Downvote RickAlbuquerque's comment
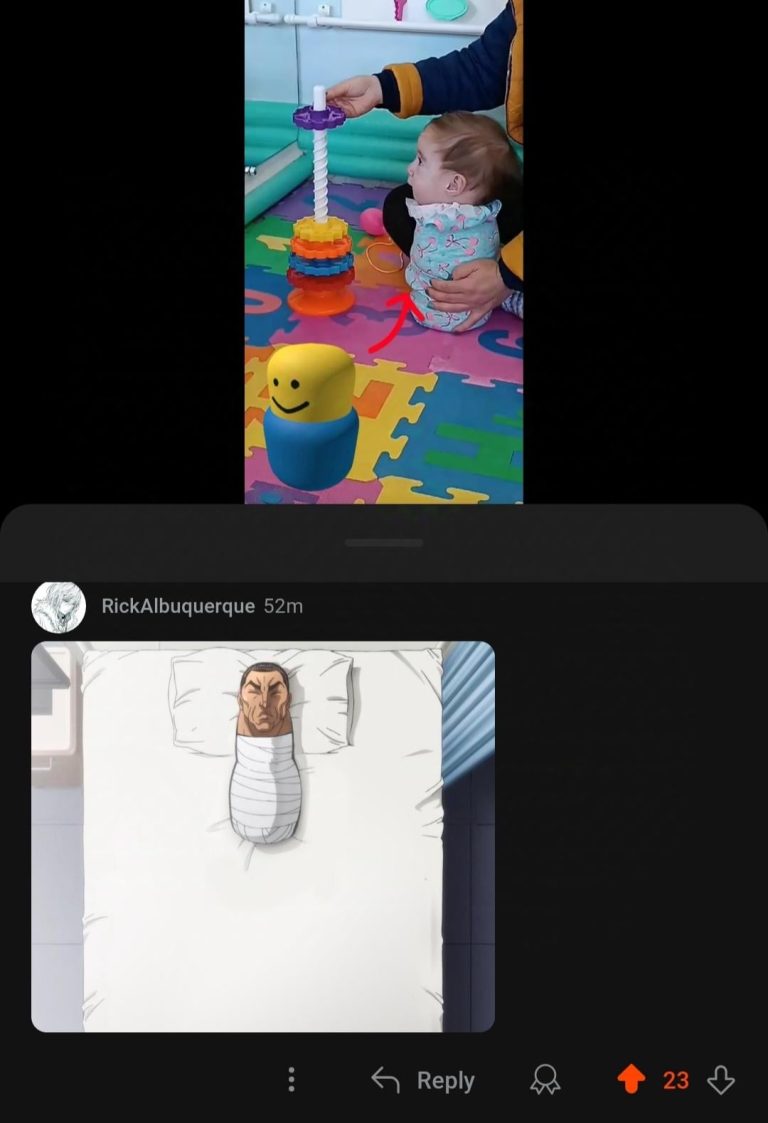 click(721, 1080)
